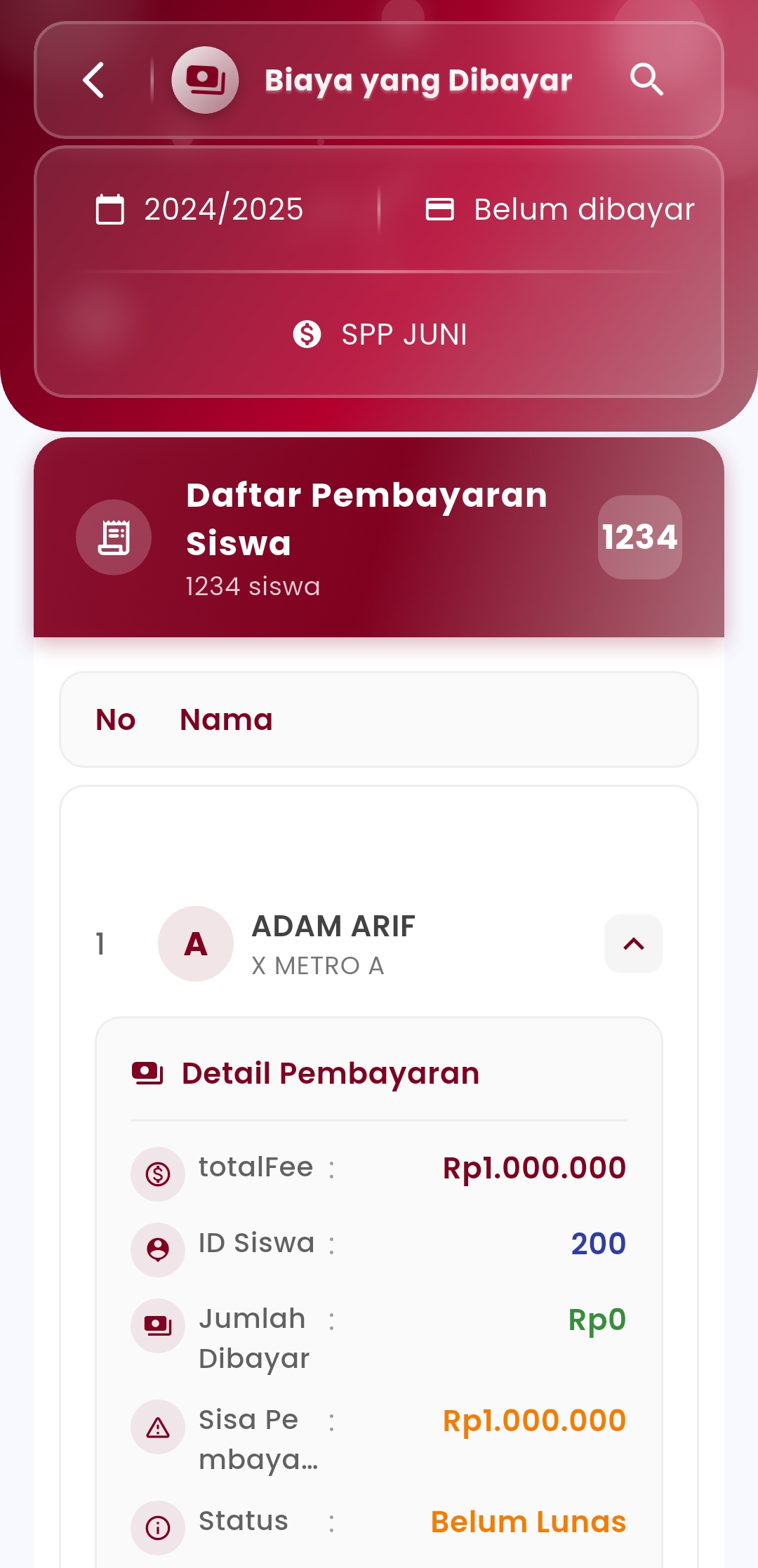Open the 2024/2025 academic year picker
The image size is (758, 1568).
click(200, 209)
